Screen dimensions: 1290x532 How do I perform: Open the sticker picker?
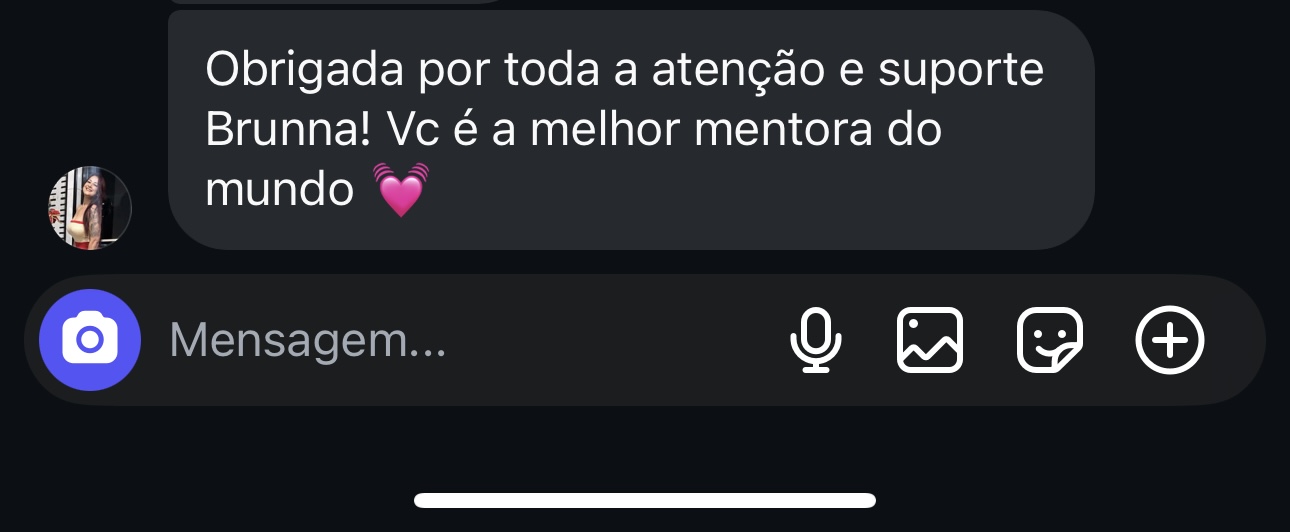1049,340
